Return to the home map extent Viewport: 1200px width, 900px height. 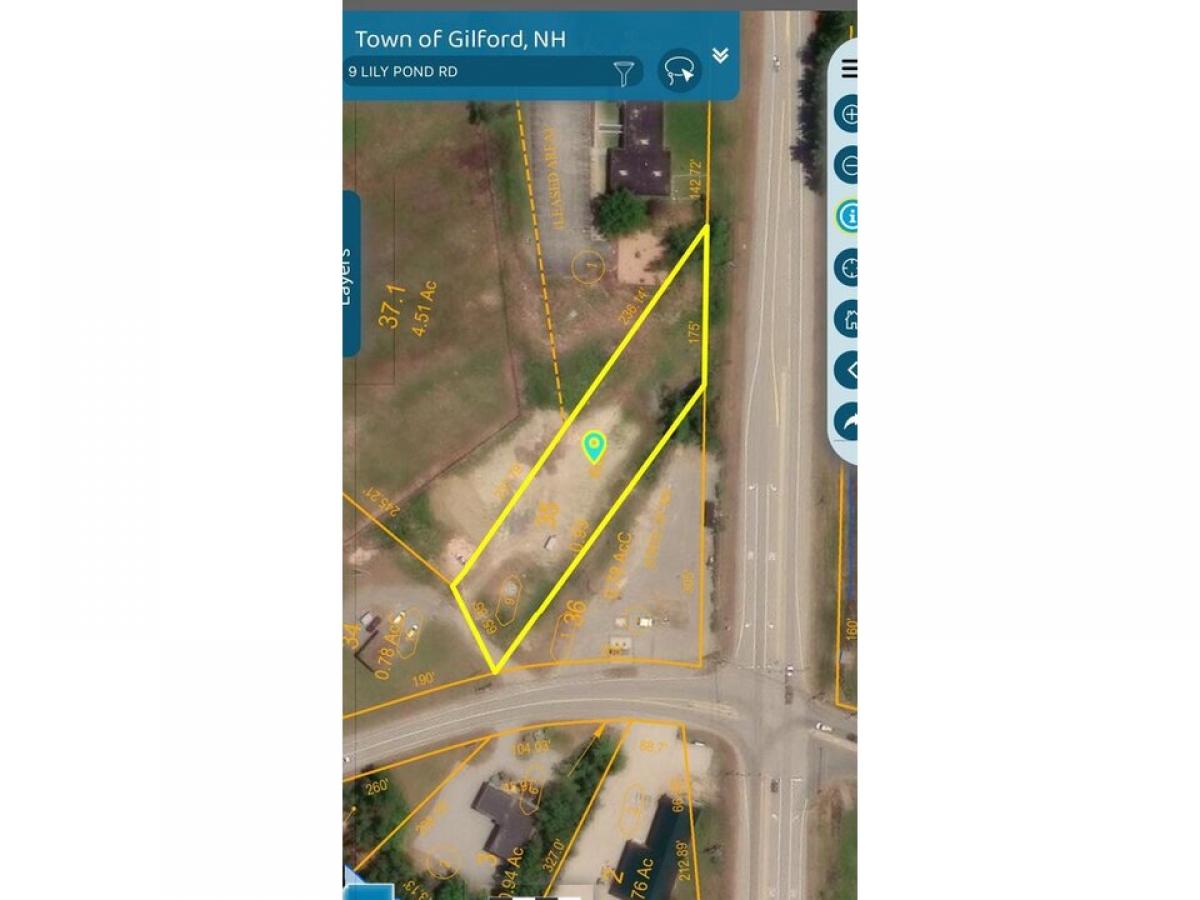click(849, 319)
